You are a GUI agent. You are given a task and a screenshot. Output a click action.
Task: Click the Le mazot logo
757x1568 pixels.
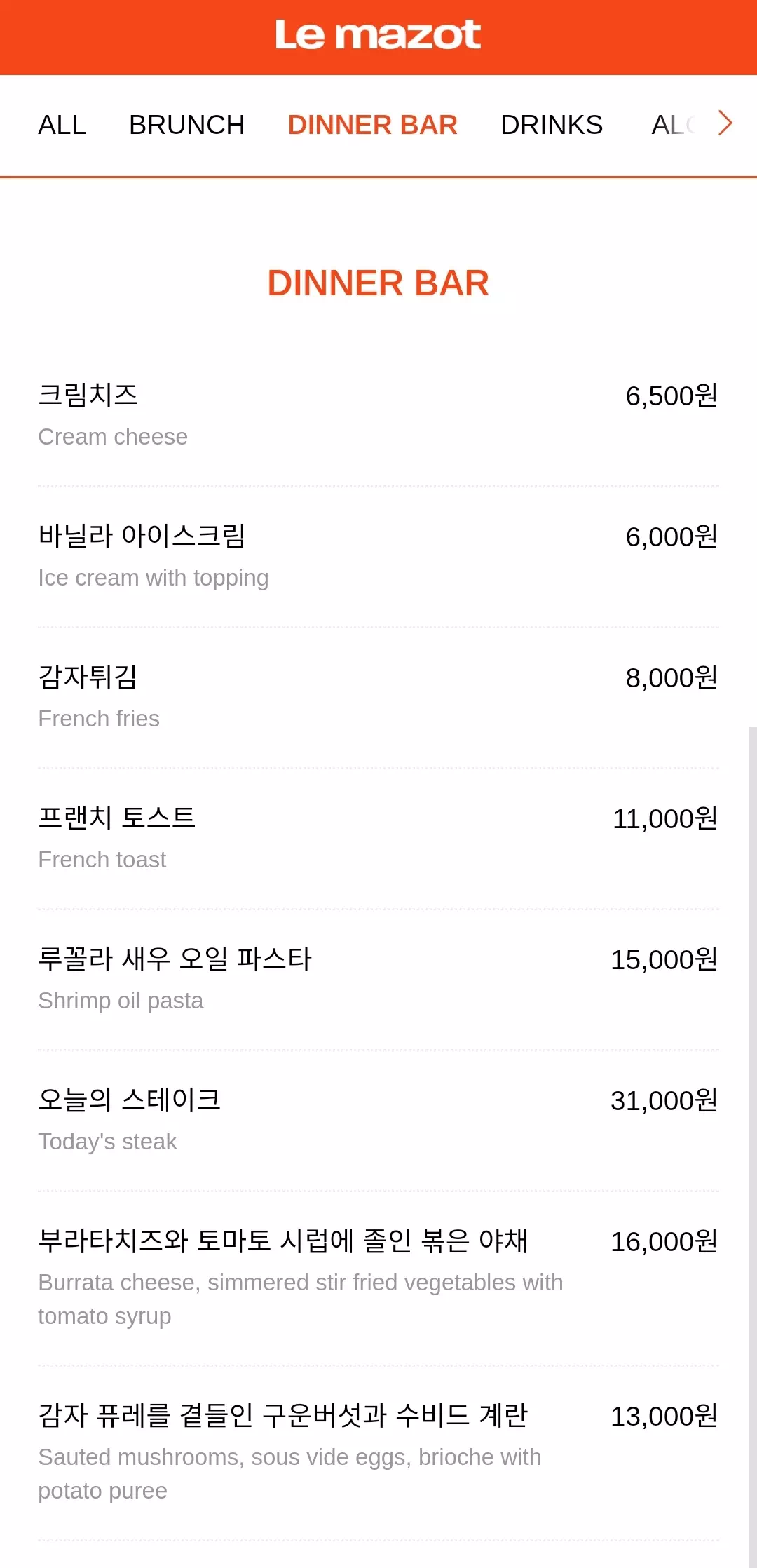click(378, 36)
